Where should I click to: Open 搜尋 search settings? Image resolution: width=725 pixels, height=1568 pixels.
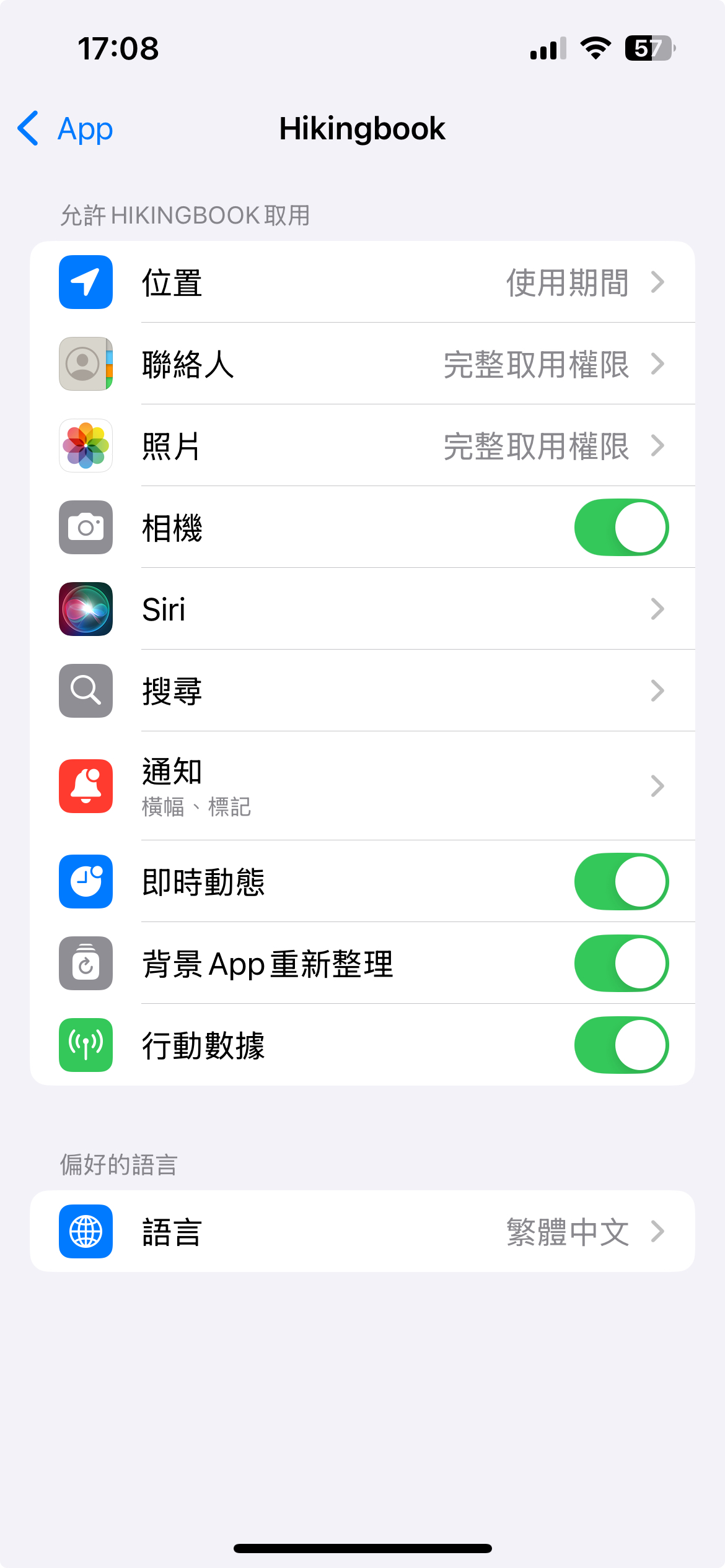[x=362, y=691]
